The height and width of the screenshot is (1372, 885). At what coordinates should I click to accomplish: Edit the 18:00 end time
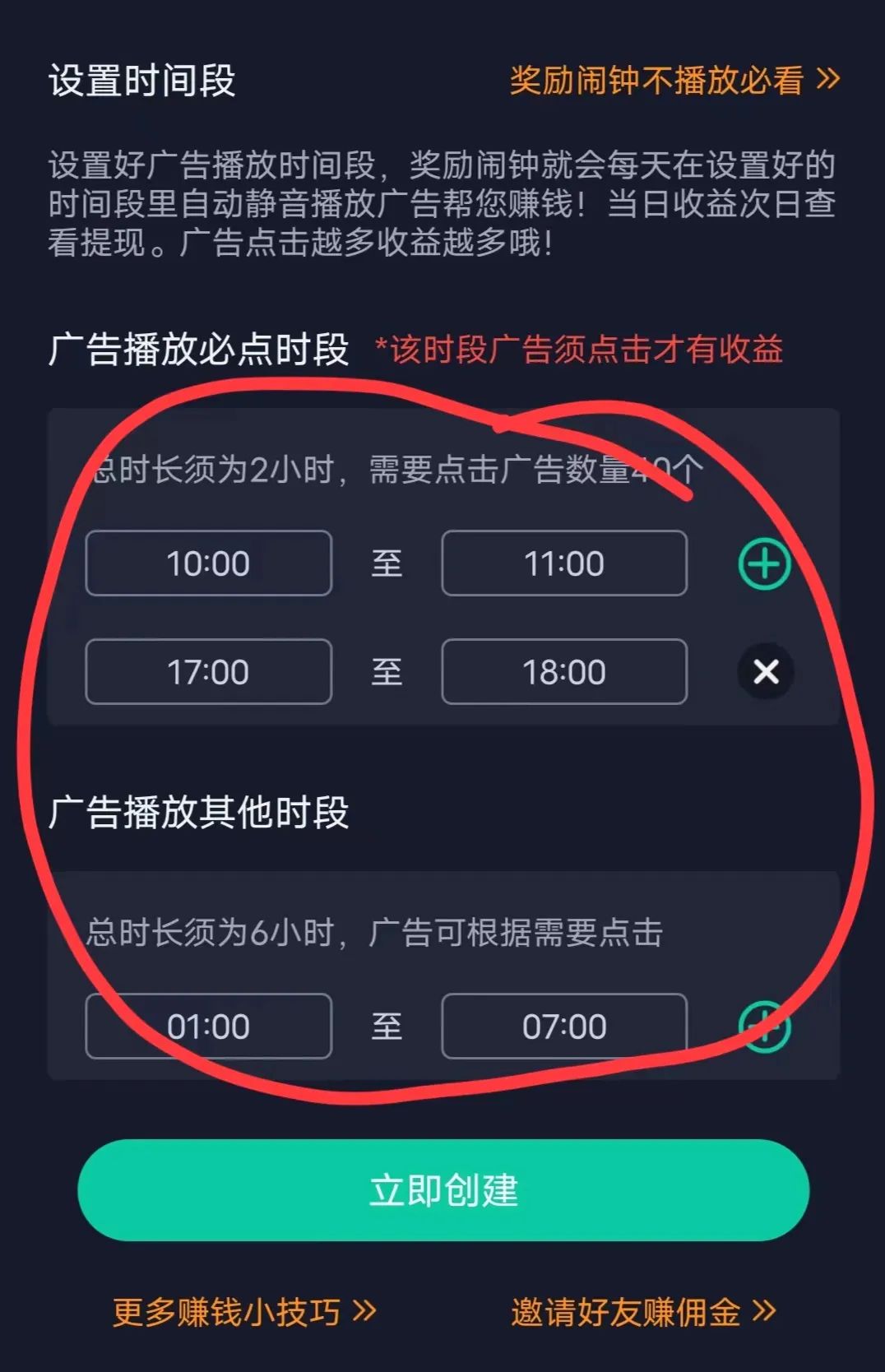564,672
